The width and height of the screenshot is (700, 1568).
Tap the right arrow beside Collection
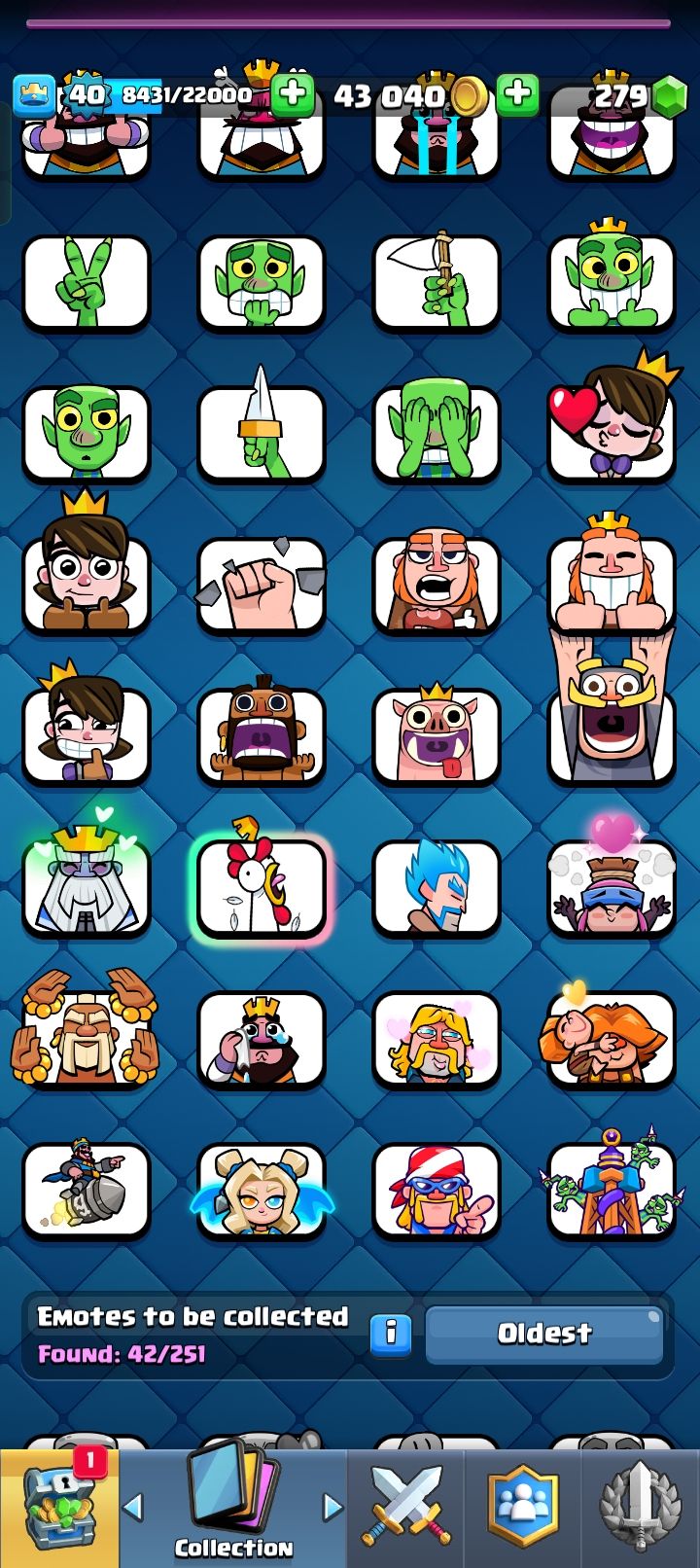(x=332, y=1508)
